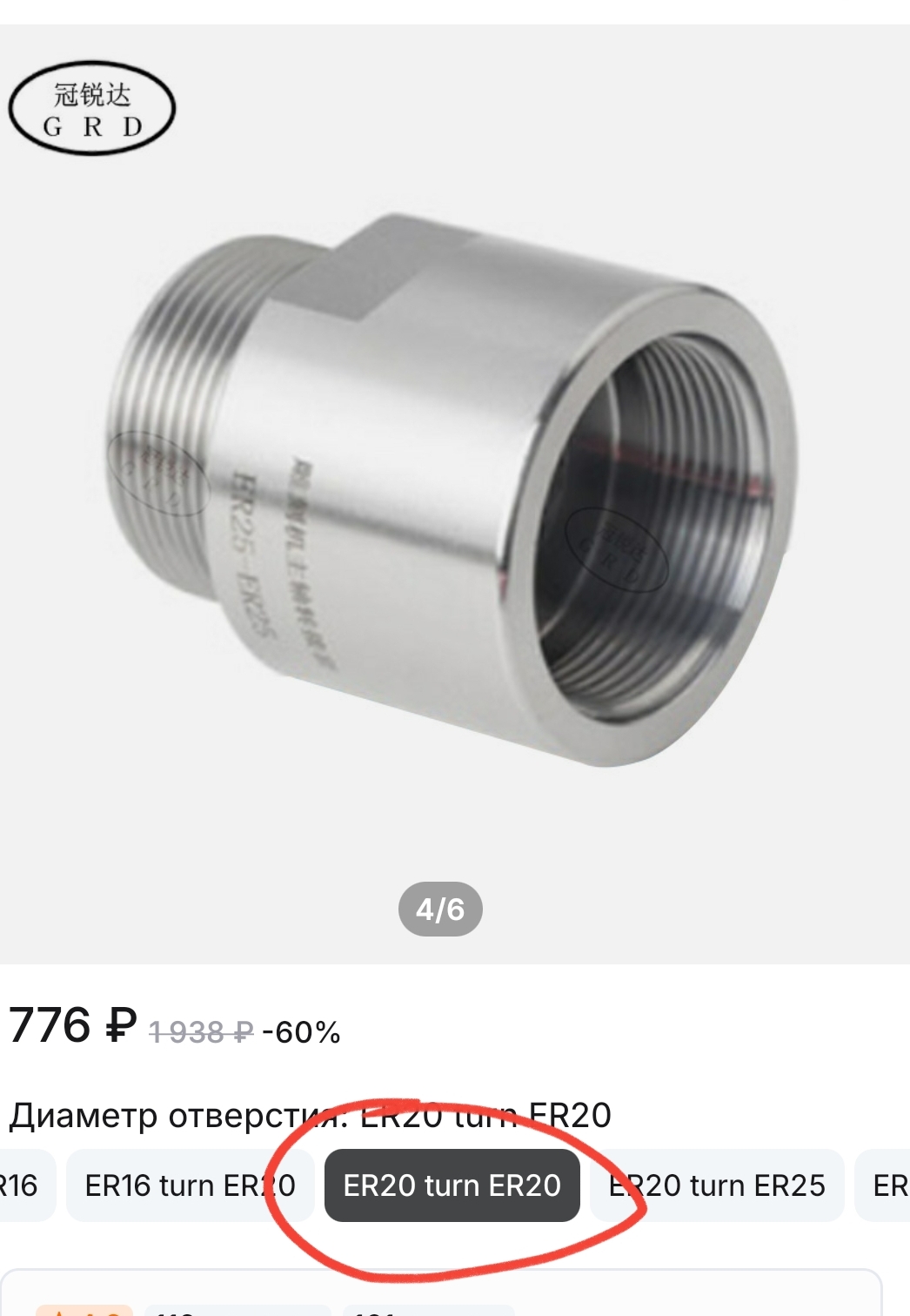Select the ER16 turn ER20 option
The height and width of the screenshot is (1316, 910).
(x=190, y=1185)
